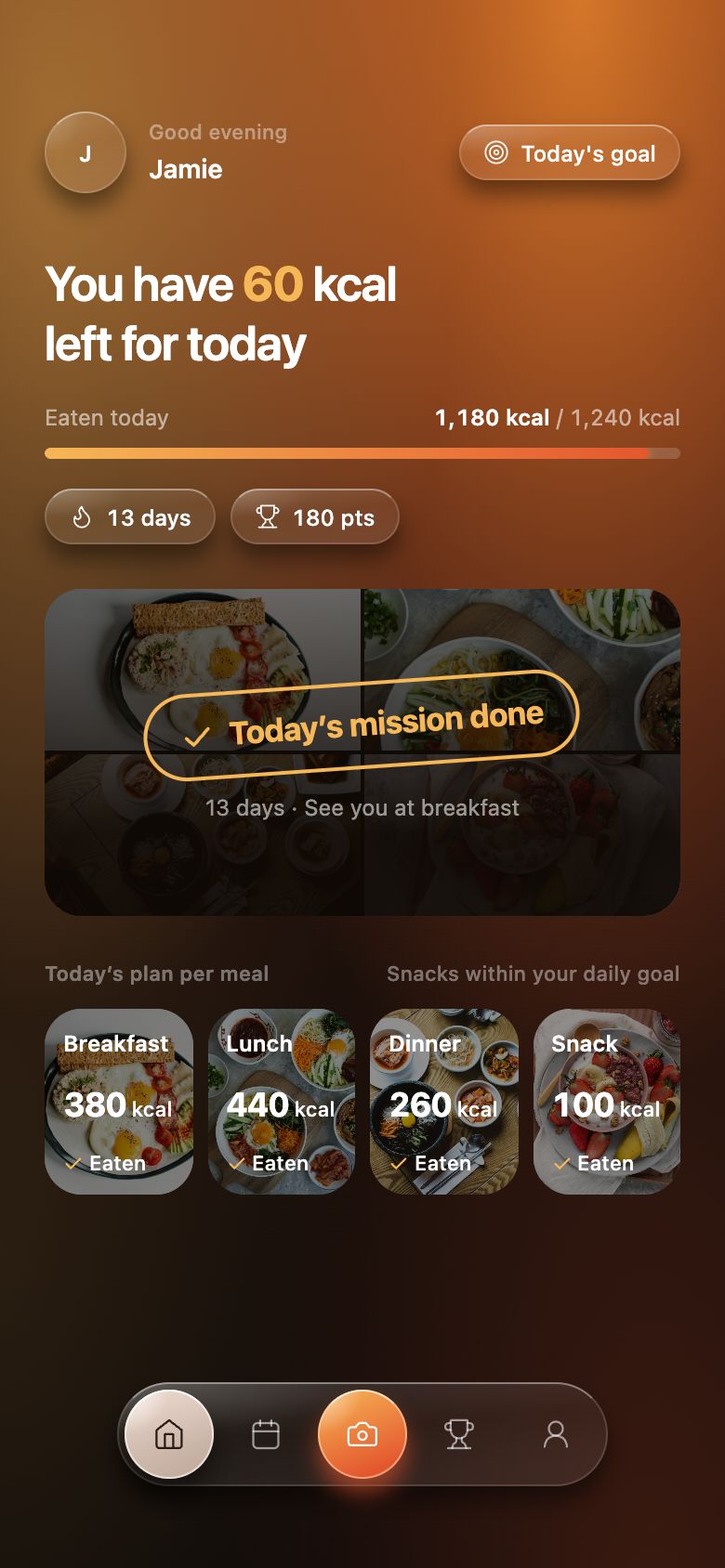Open the Lunch 440 kcal card

282,1102
